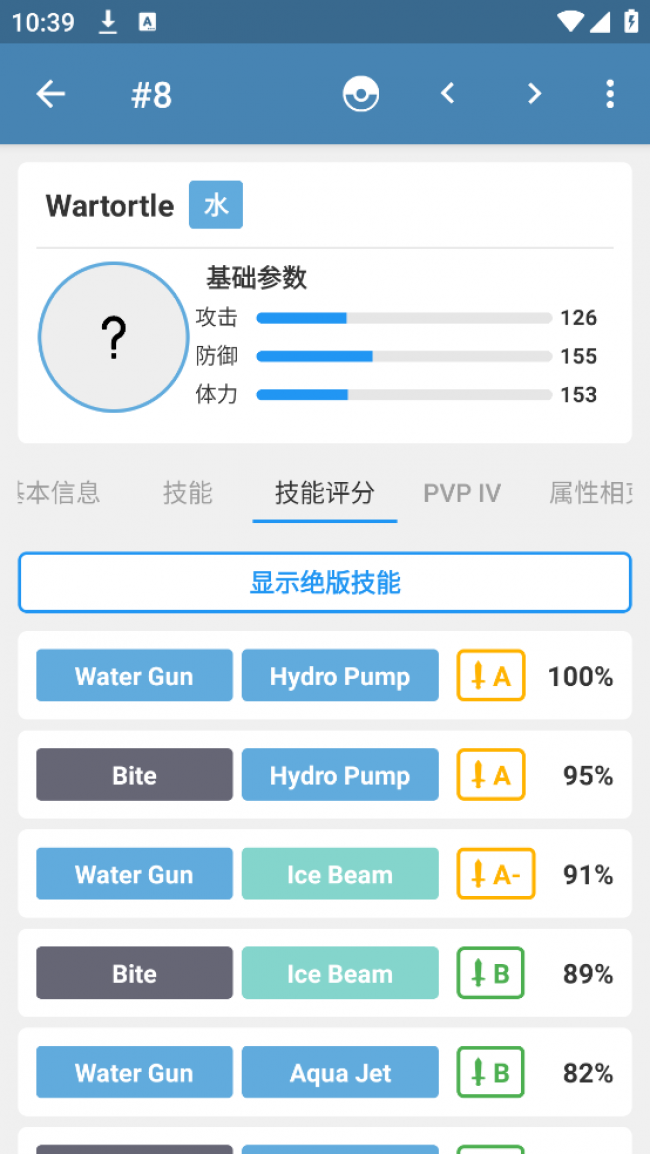Screen dimensions: 650x1154
Task: Open the Water Gun and Aqua Jet moveset
Action: [324, 1072]
